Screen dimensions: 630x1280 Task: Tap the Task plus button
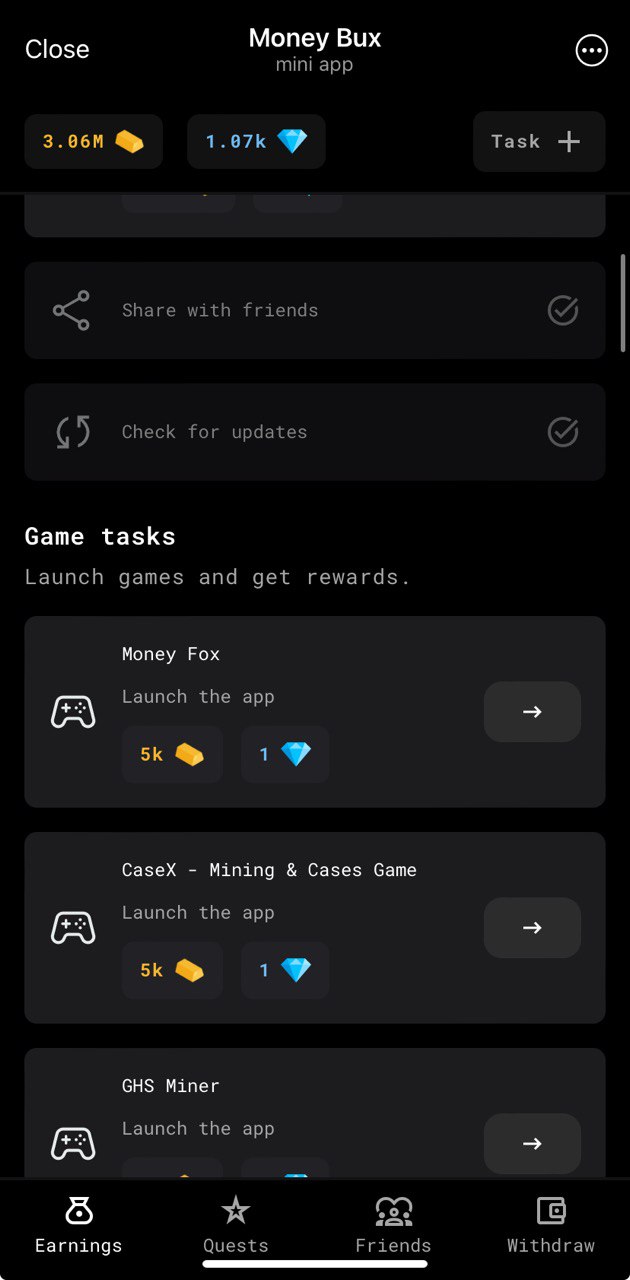538,141
